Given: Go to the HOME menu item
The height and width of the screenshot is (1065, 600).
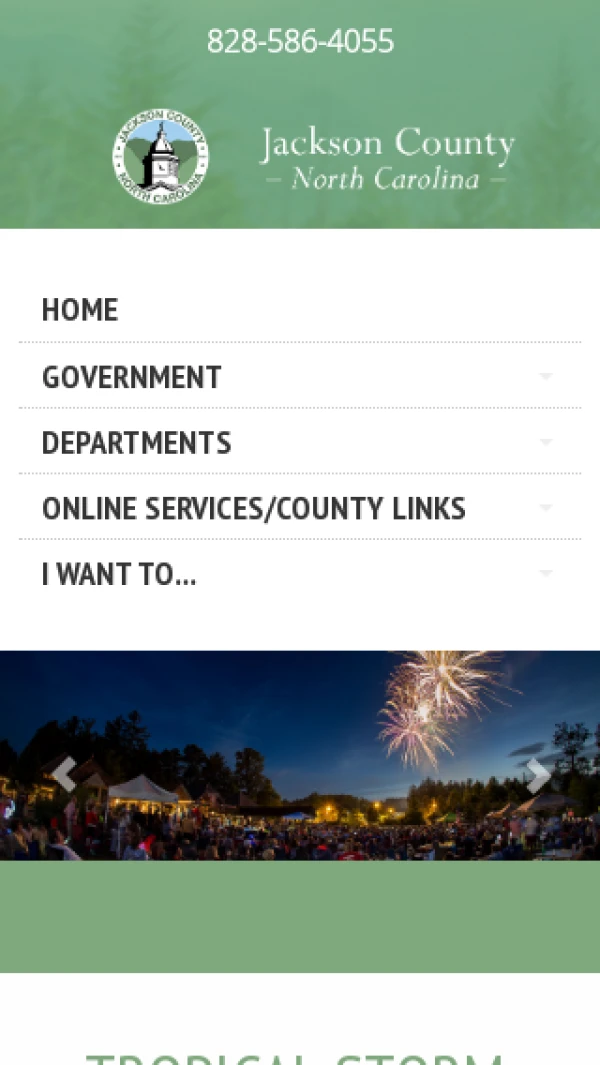Looking at the screenshot, I should (x=80, y=310).
